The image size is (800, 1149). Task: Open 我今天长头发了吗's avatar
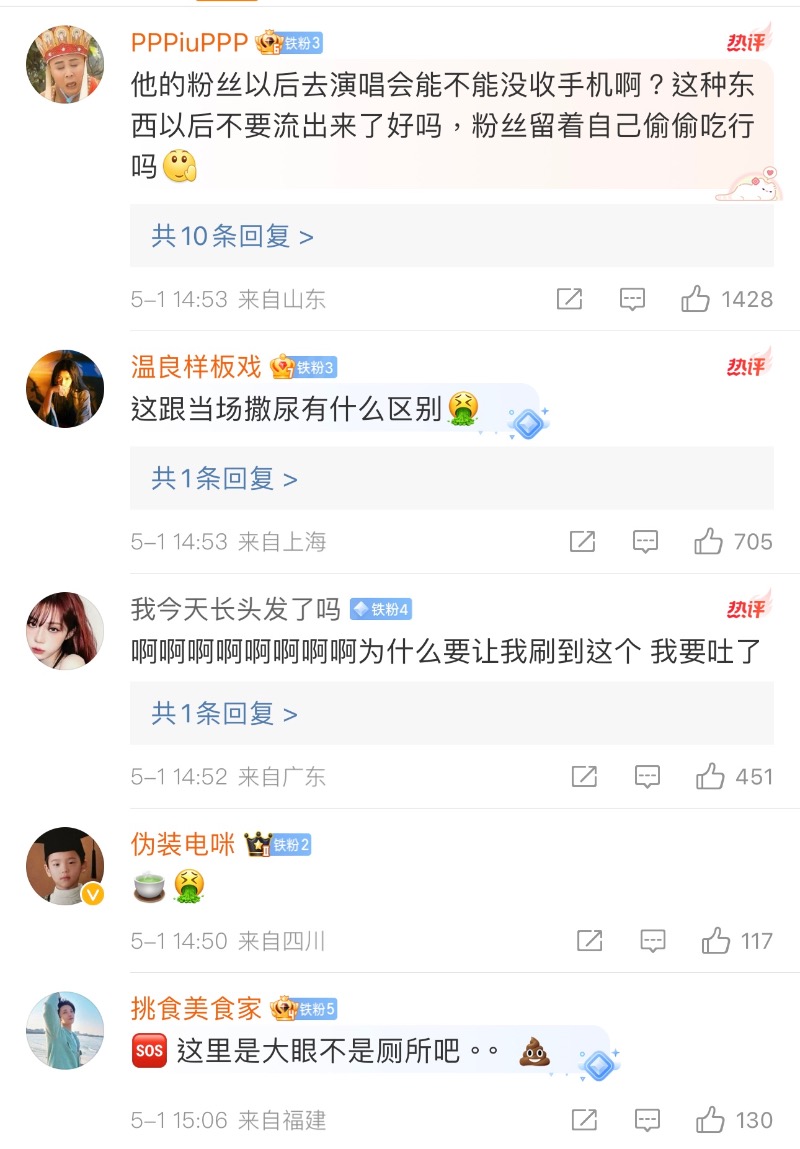[64, 630]
